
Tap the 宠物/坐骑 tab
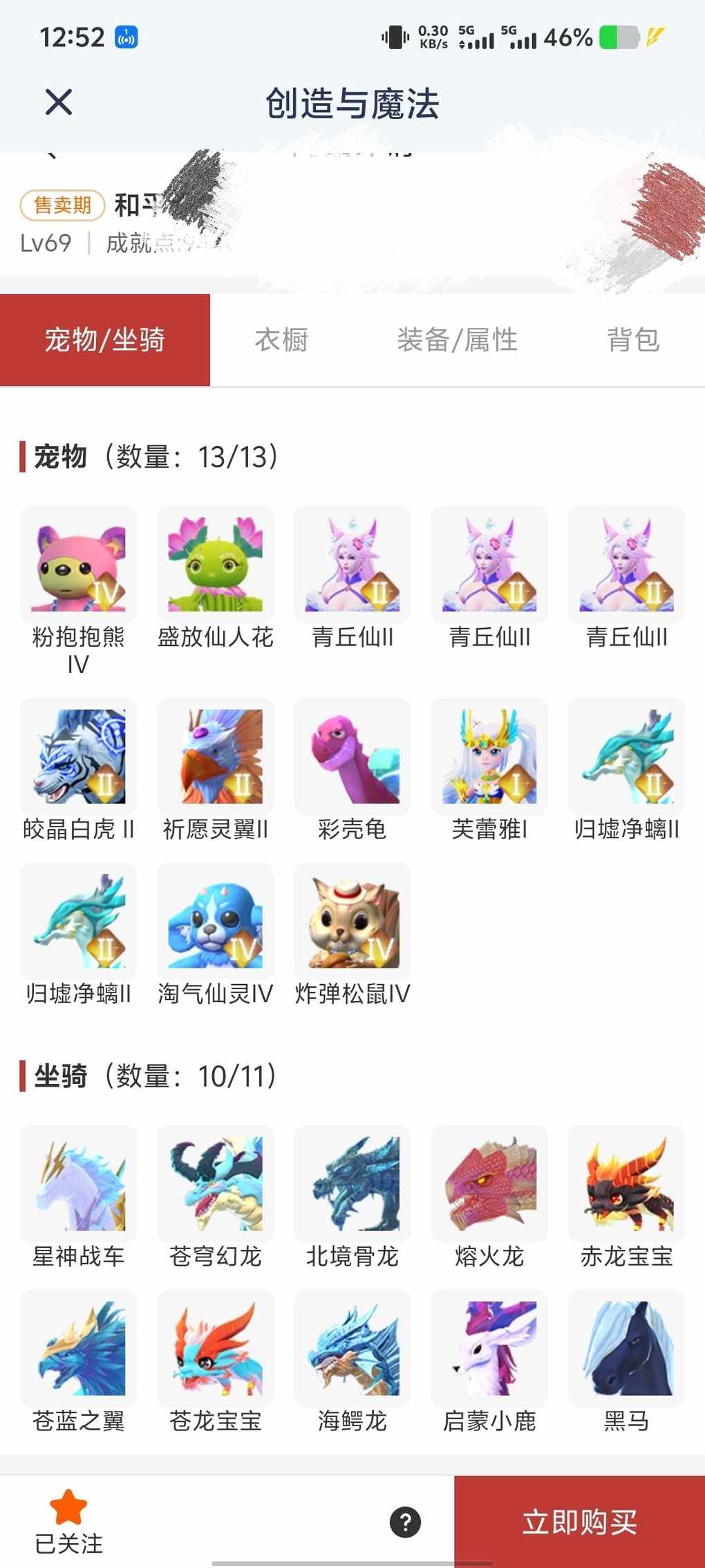coord(105,340)
